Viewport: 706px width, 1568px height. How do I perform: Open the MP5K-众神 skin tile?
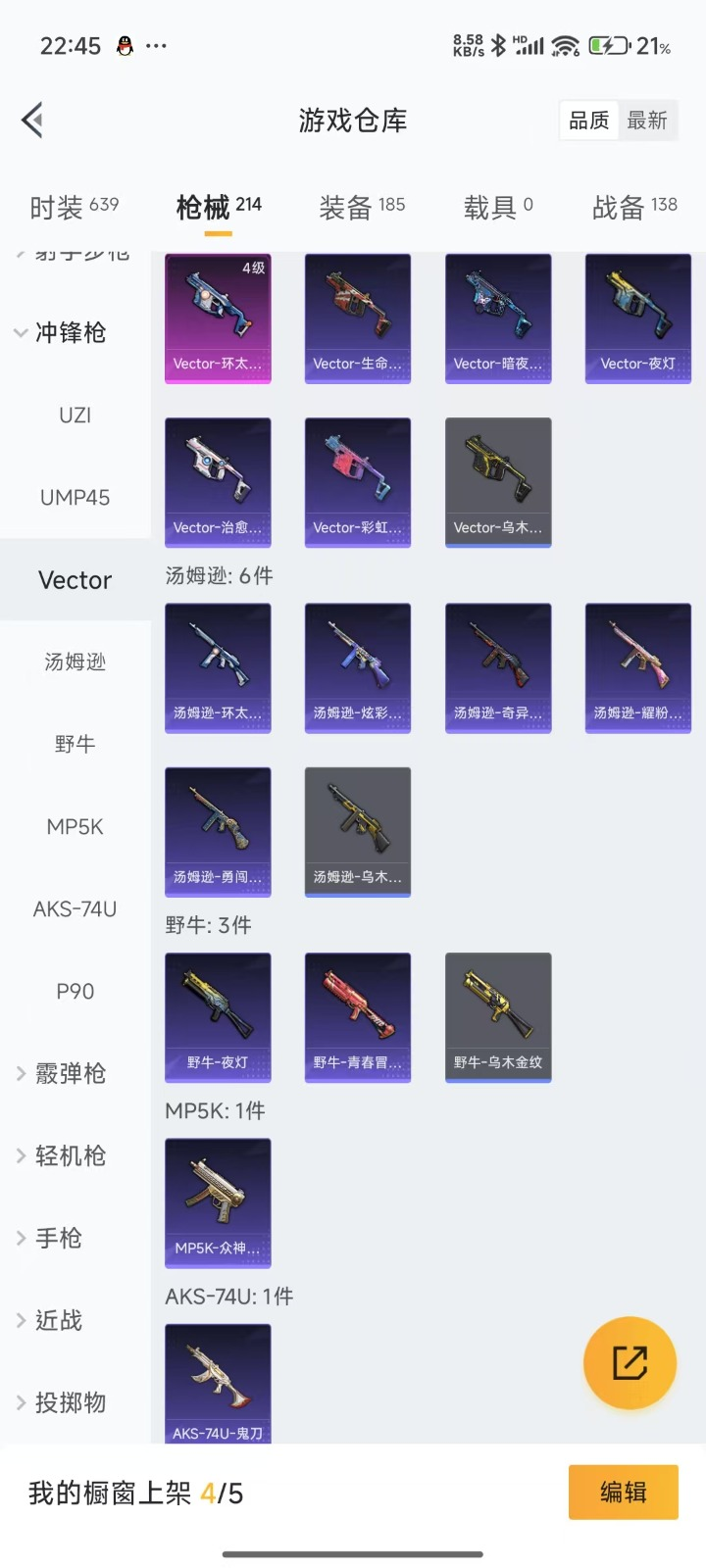pyautogui.click(x=218, y=1202)
